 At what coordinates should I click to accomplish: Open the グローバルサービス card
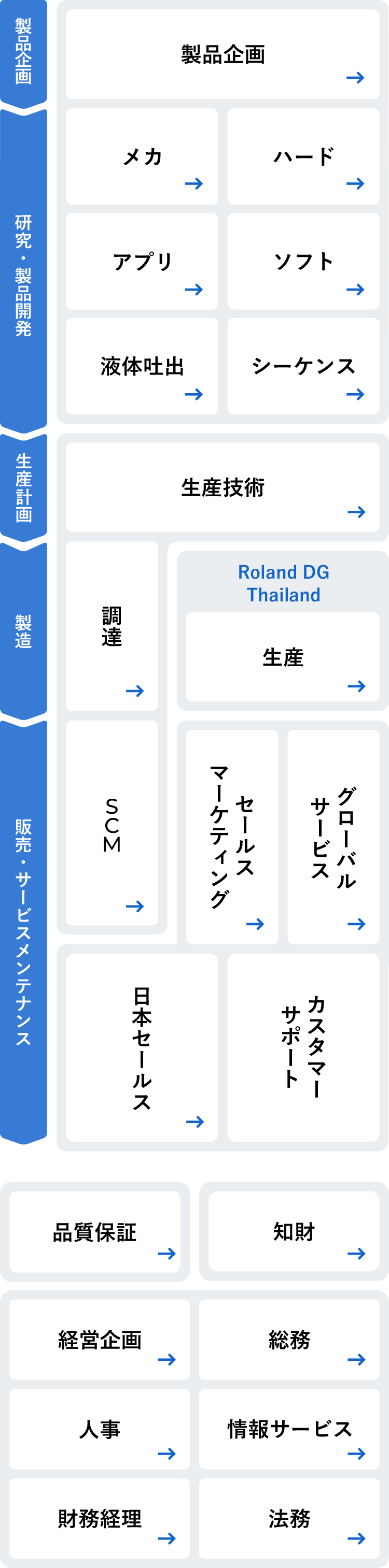coord(333,837)
